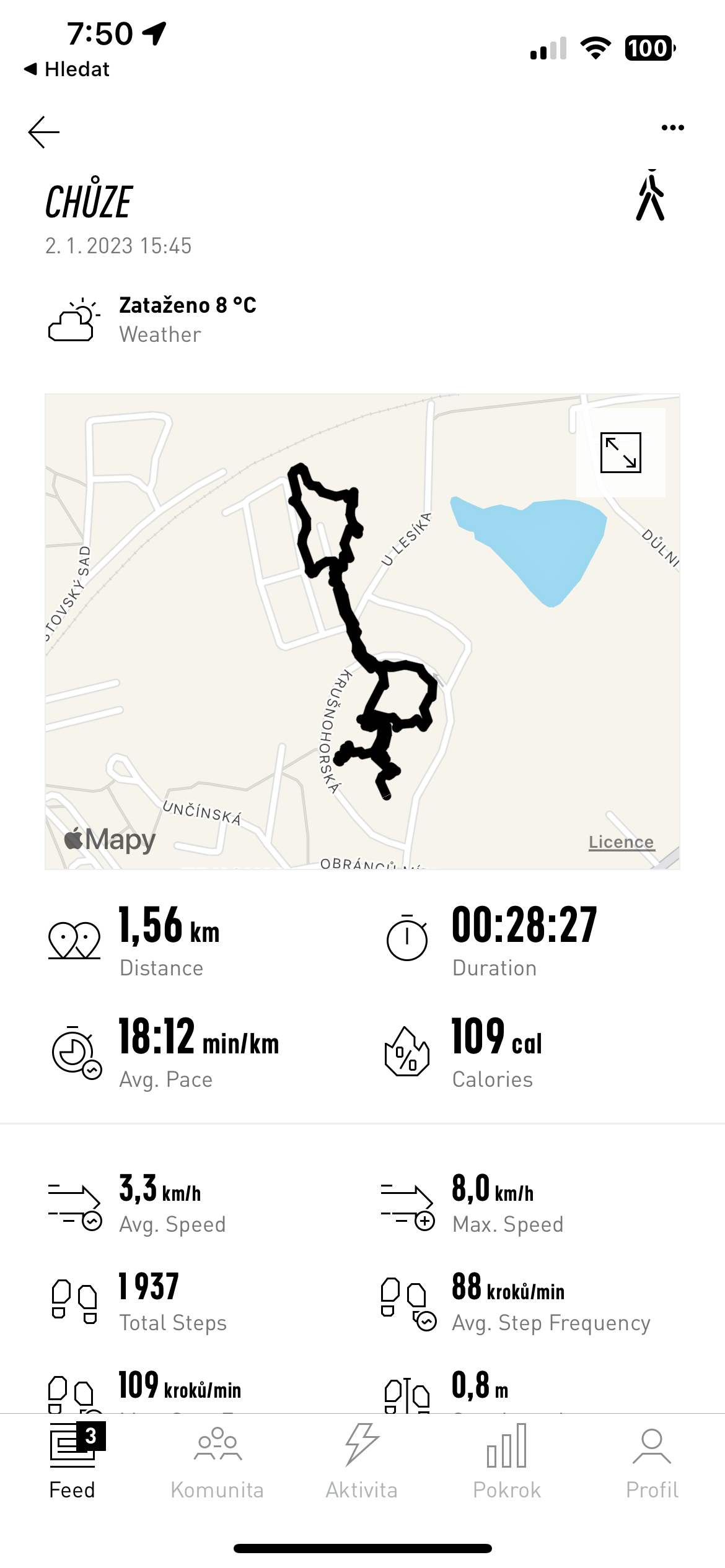Go back with the arrow icon
The width and height of the screenshot is (725, 1568).
pyautogui.click(x=44, y=132)
